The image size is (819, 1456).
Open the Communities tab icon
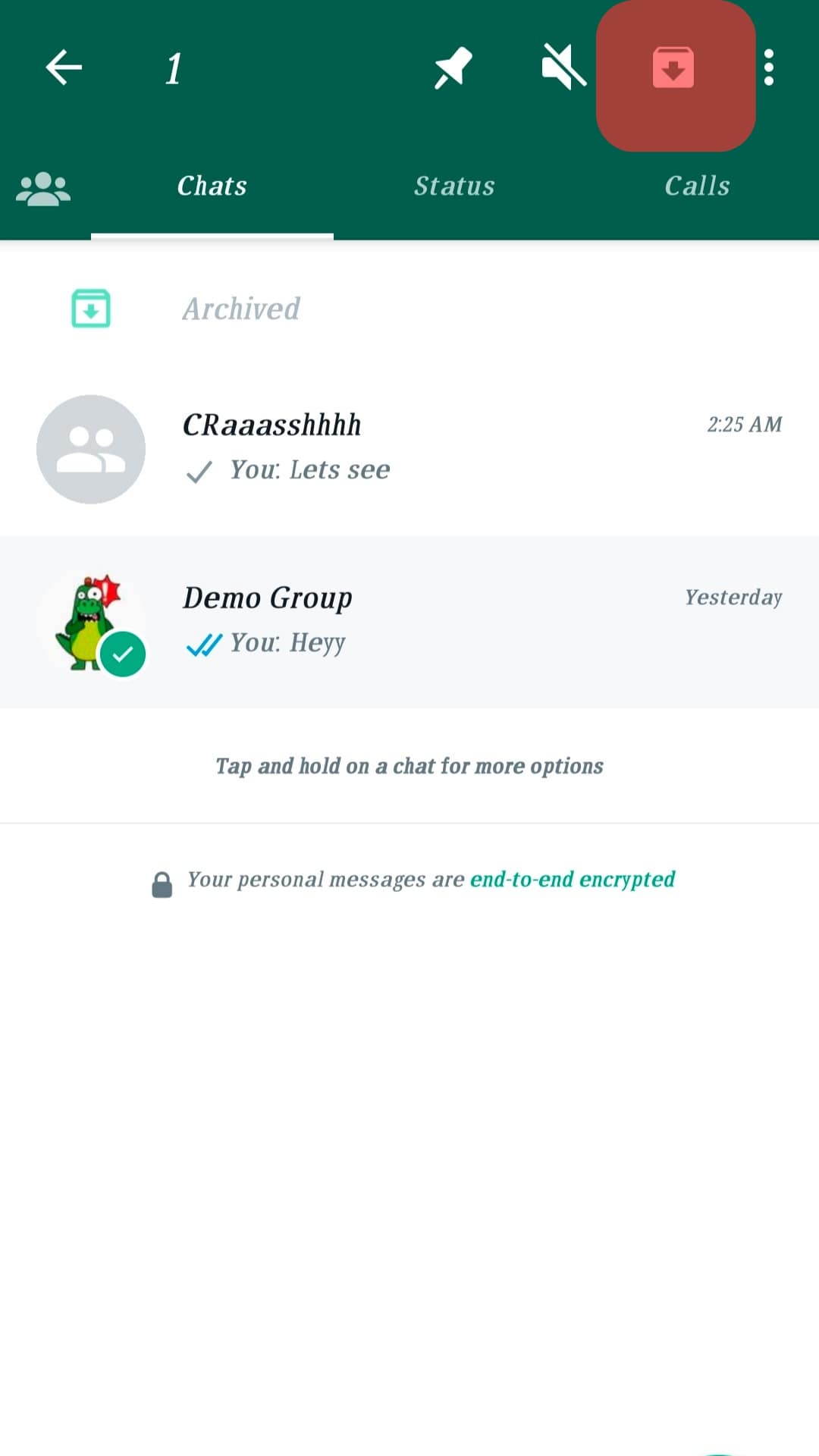click(43, 188)
